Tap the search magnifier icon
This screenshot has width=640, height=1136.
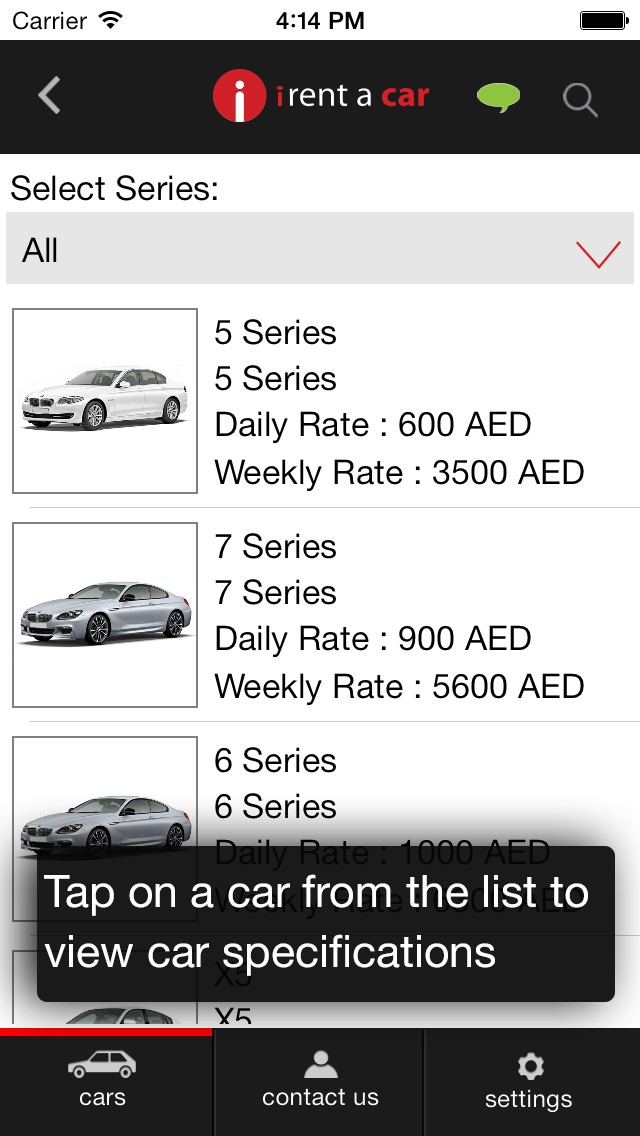[581, 100]
